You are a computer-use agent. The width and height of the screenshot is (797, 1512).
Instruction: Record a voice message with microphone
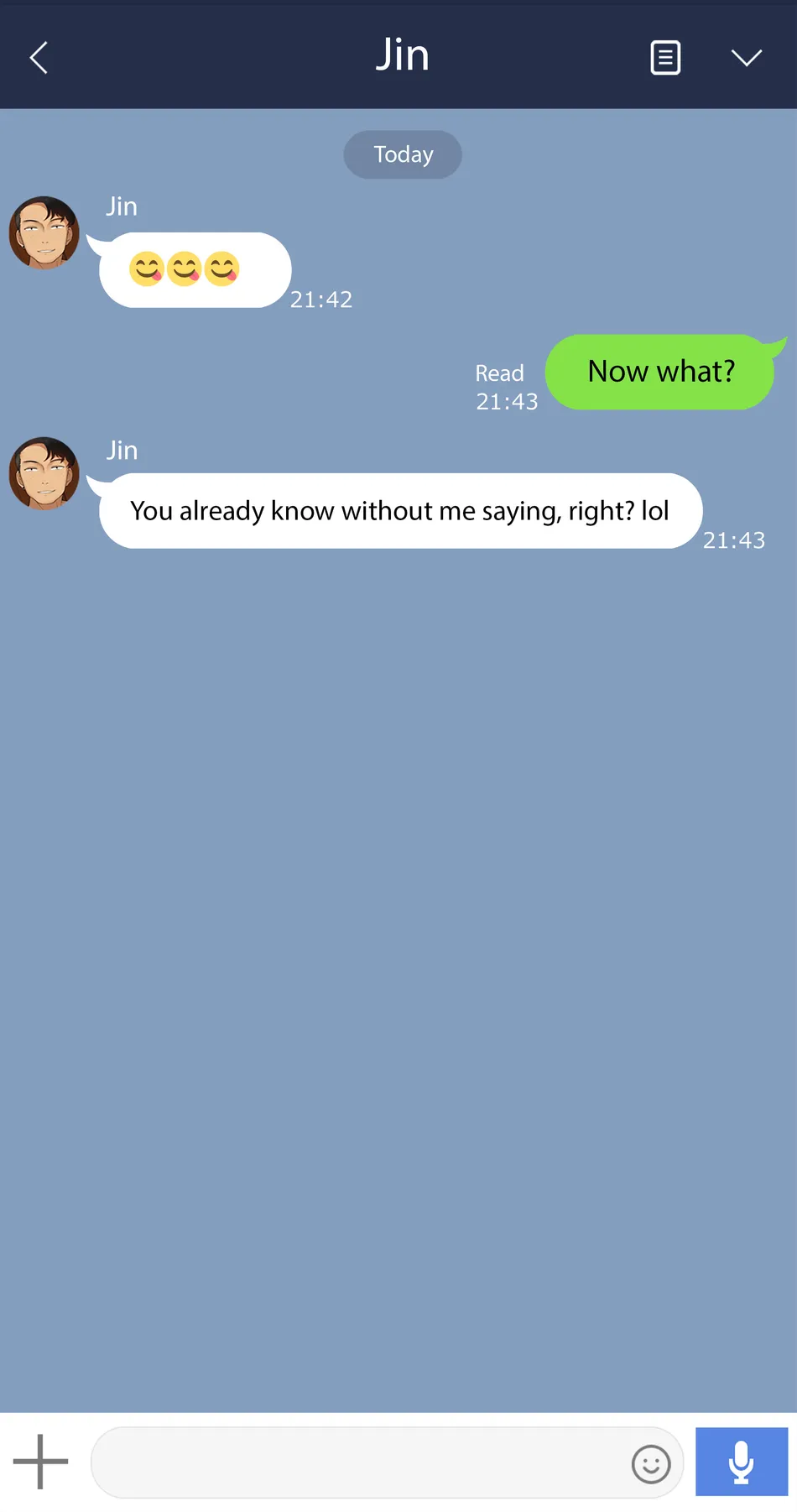click(x=742, y=1462)
